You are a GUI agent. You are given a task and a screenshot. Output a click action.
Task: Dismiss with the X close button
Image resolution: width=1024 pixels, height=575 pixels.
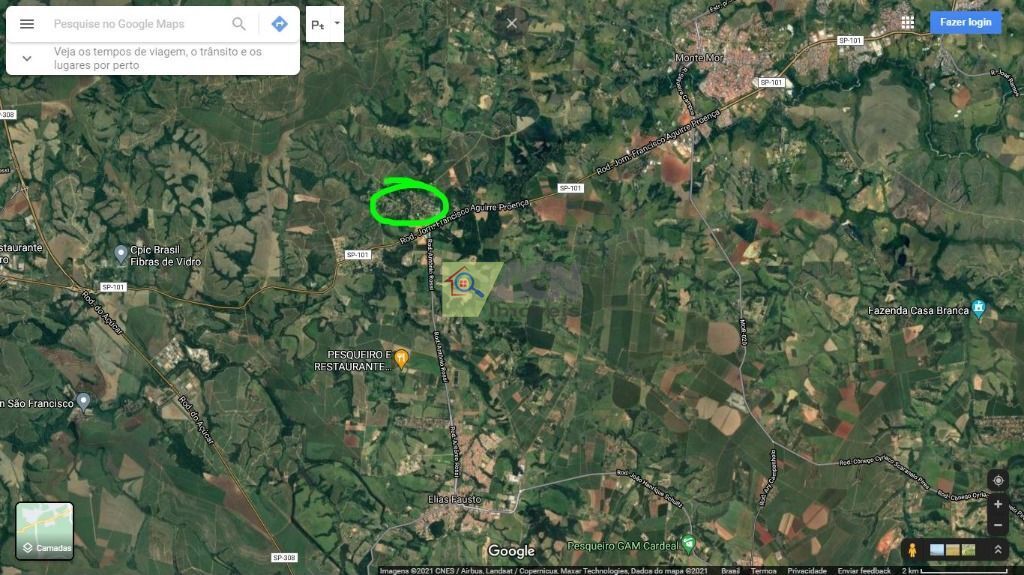click(512, 22)
